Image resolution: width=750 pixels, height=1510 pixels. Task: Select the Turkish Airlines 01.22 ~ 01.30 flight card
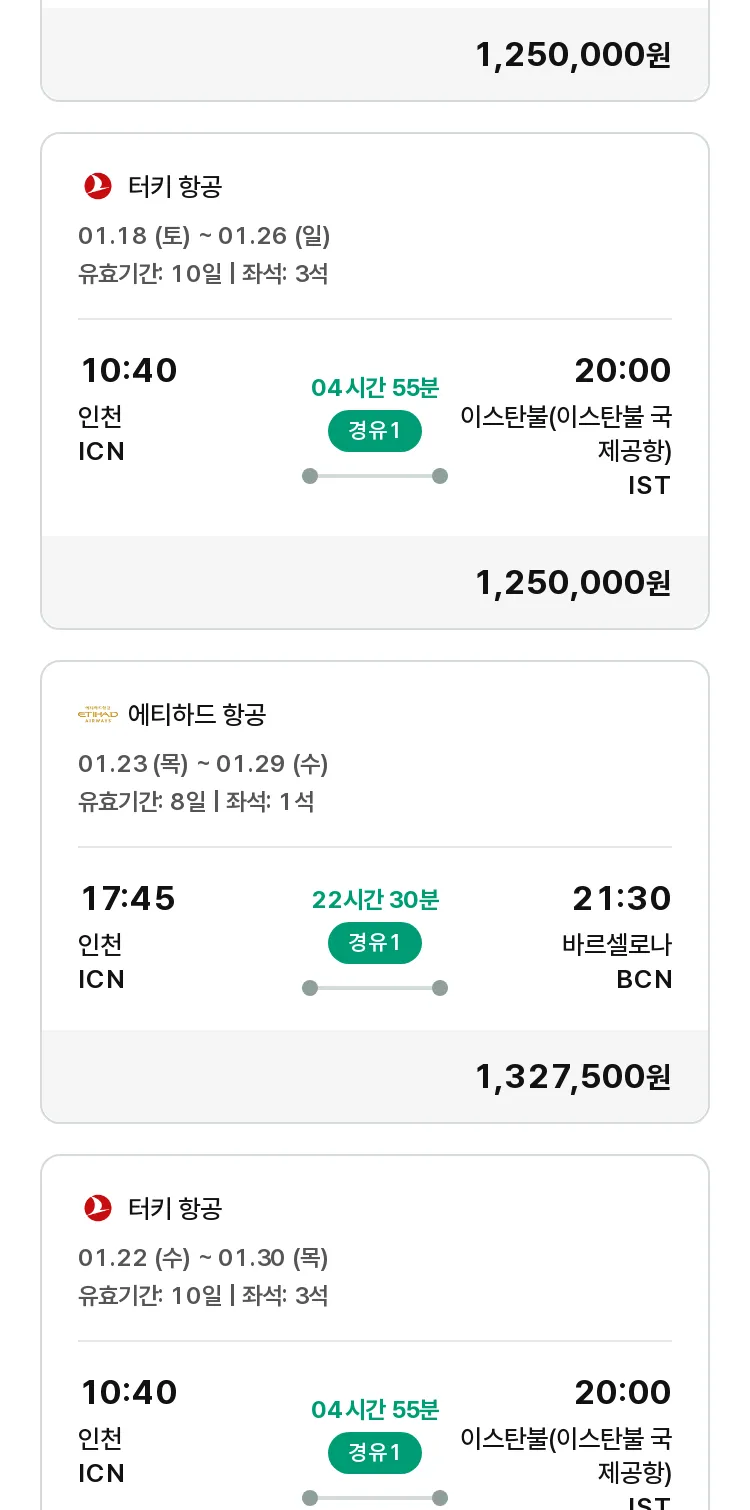375,1332
